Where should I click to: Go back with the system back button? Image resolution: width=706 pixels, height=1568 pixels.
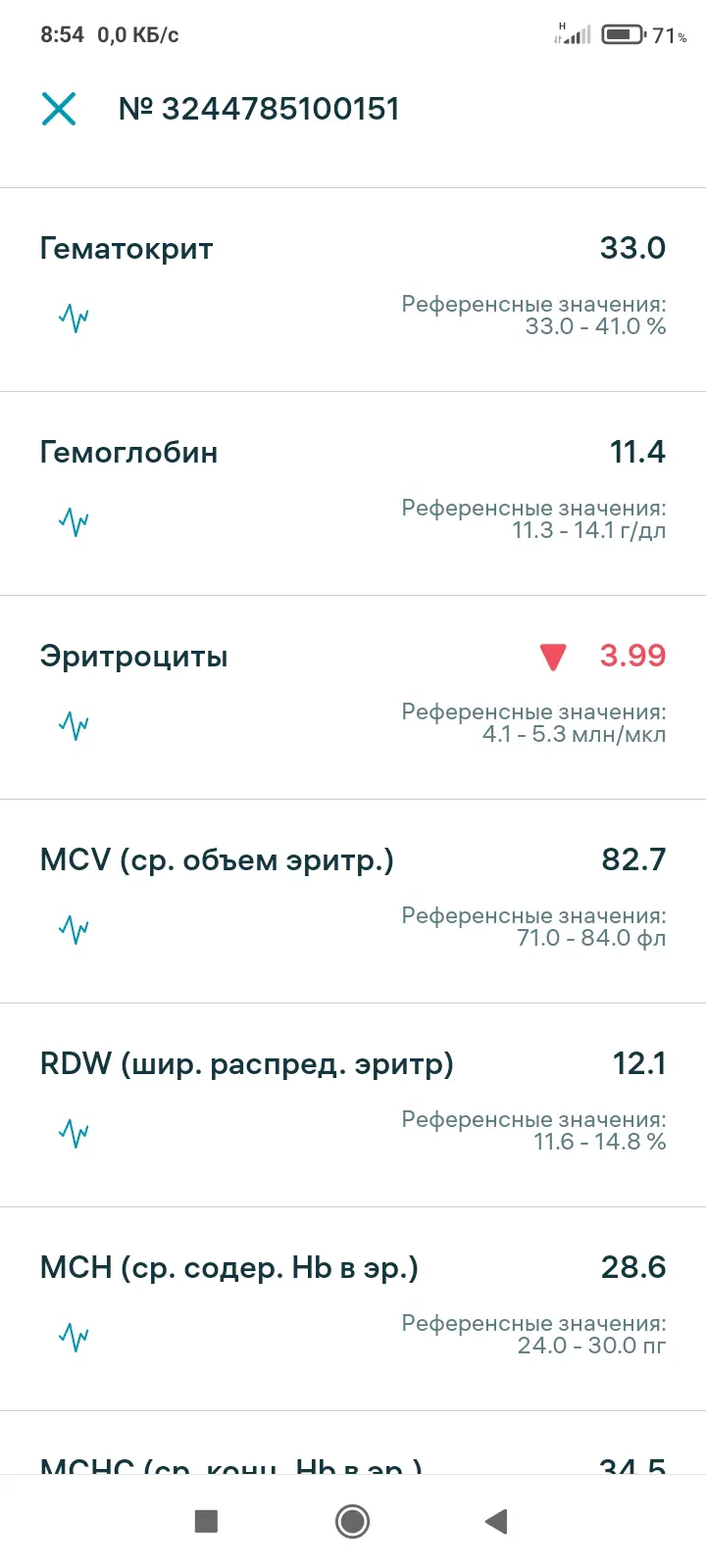click(496, 1521)
